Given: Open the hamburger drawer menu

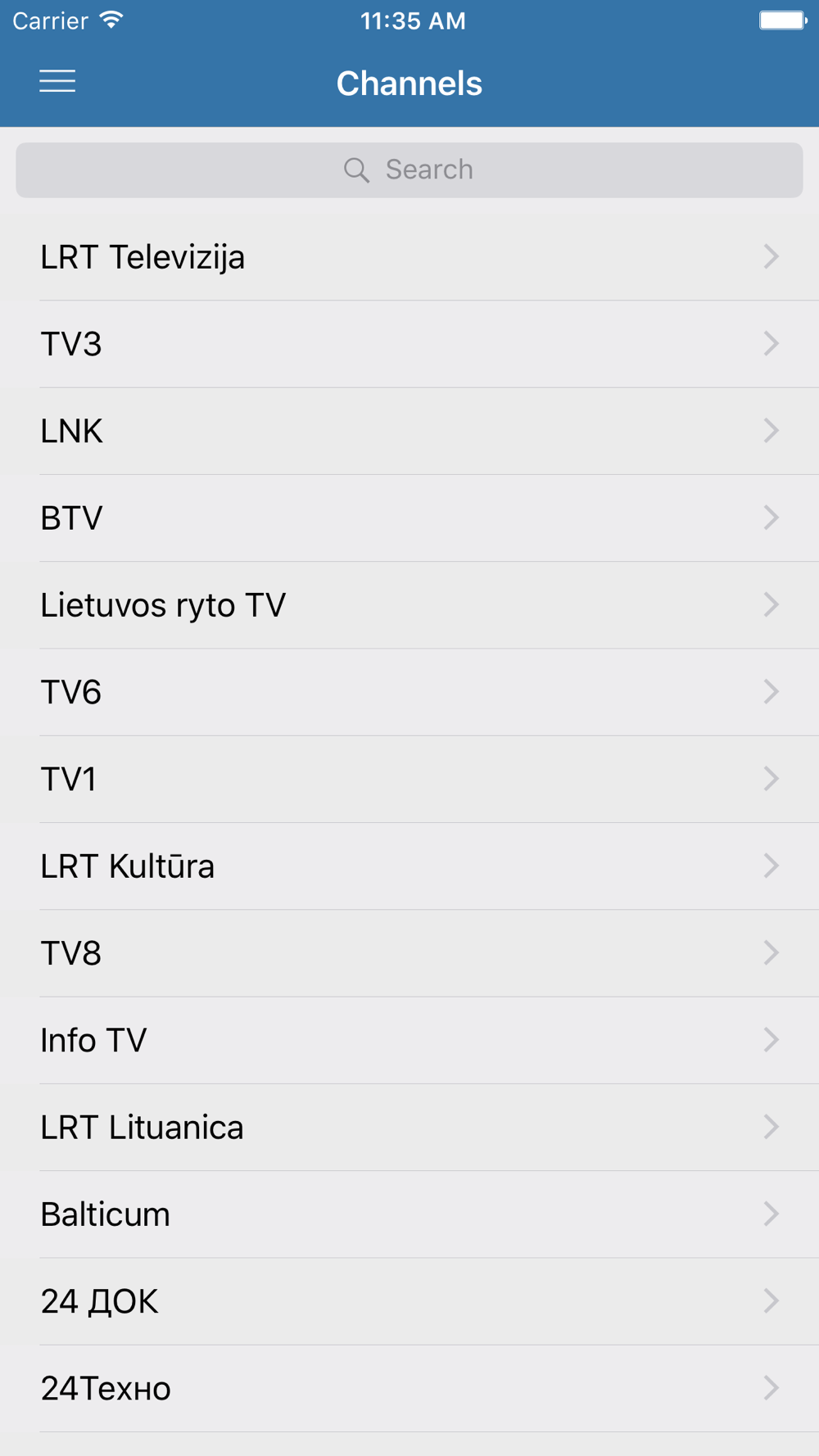Looking at the screenshot, I should click(x=57, y=81).
